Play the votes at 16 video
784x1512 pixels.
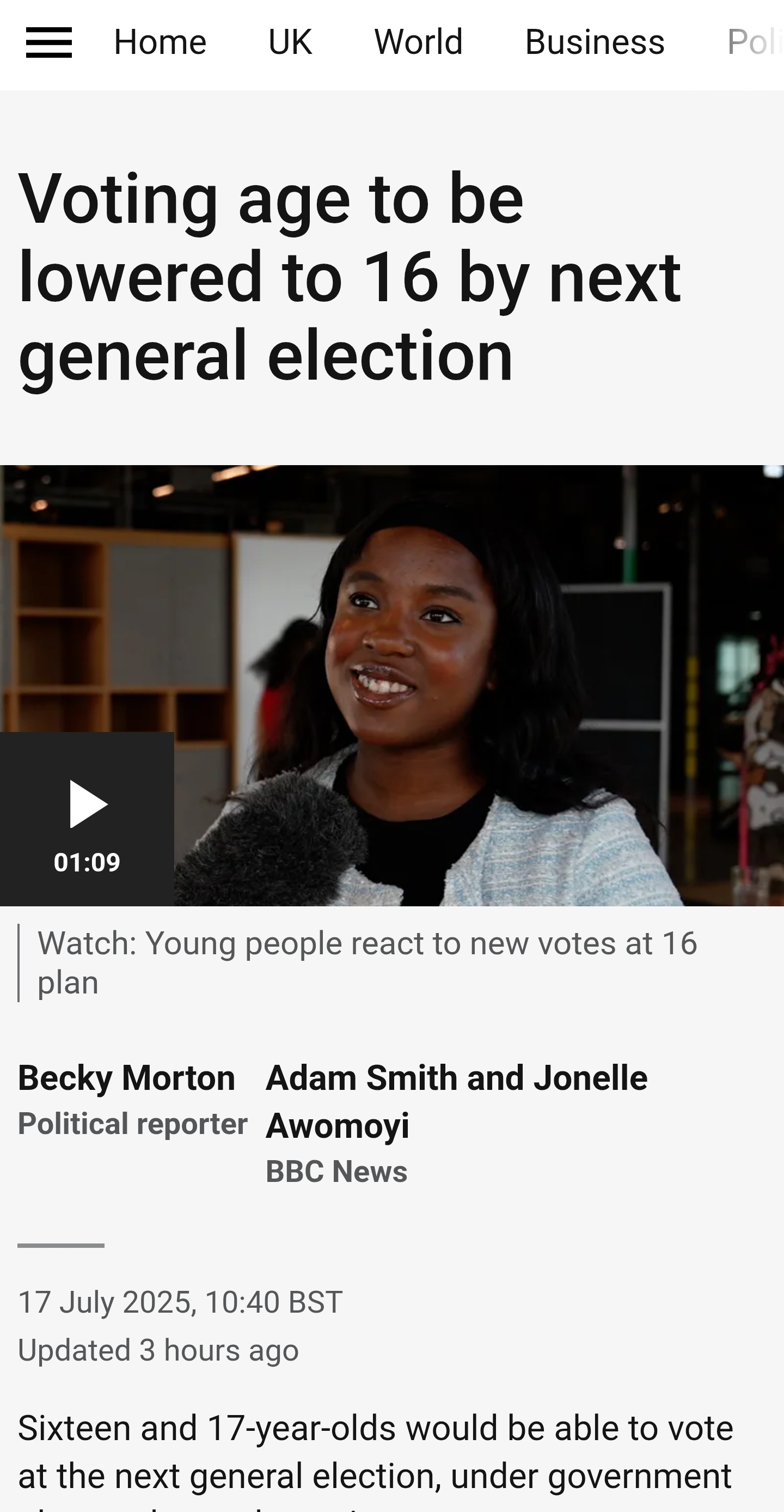87,819
